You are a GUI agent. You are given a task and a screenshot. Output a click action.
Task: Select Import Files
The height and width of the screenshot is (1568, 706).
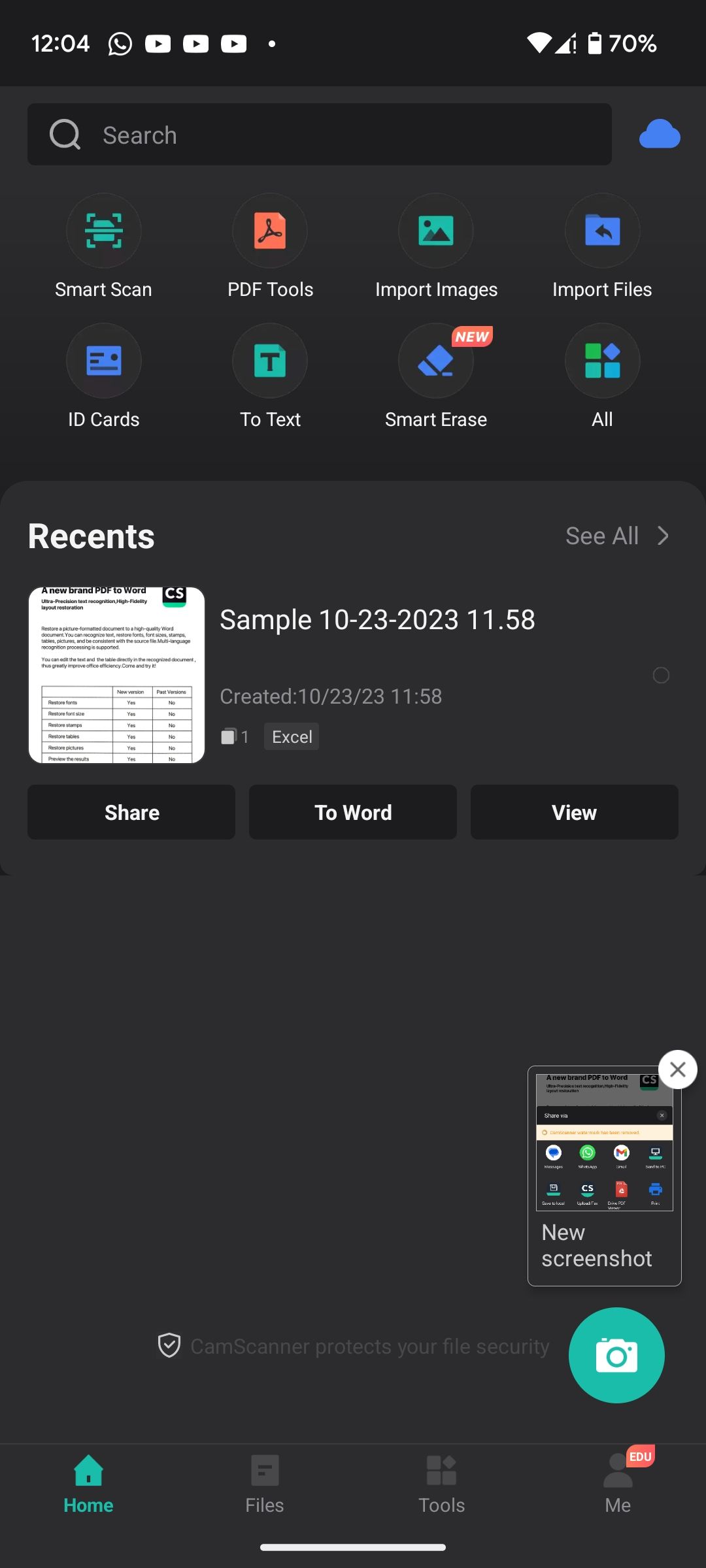(602, 231)
